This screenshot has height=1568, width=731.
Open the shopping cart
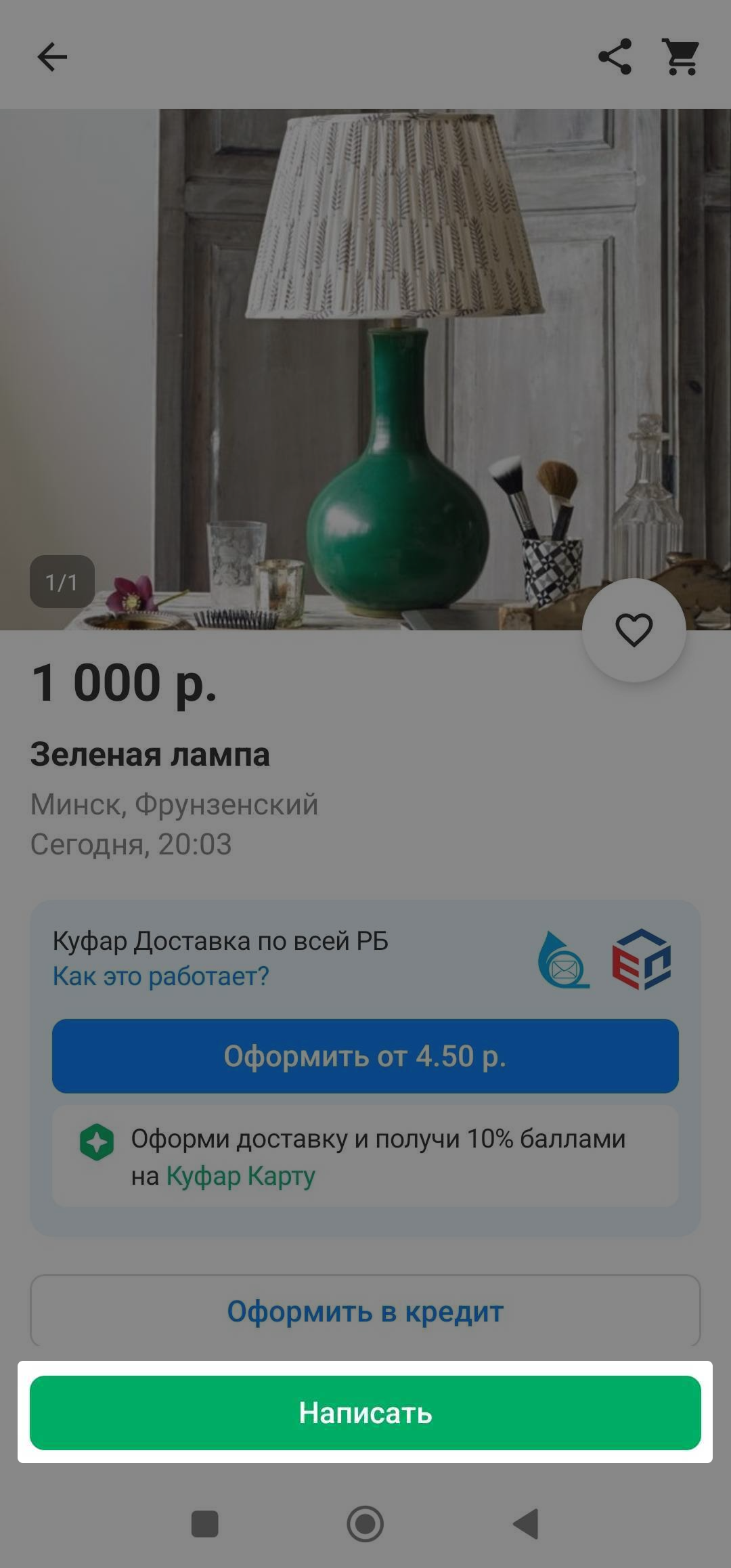680,57
